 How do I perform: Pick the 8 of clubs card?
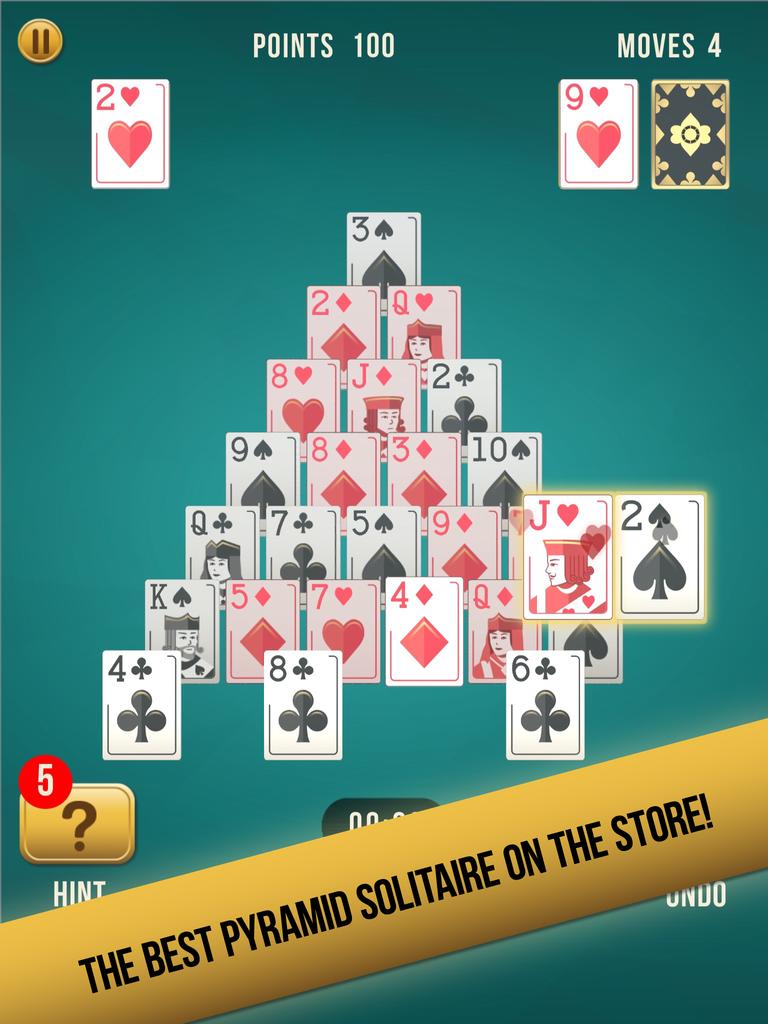[x=302, y=705]
